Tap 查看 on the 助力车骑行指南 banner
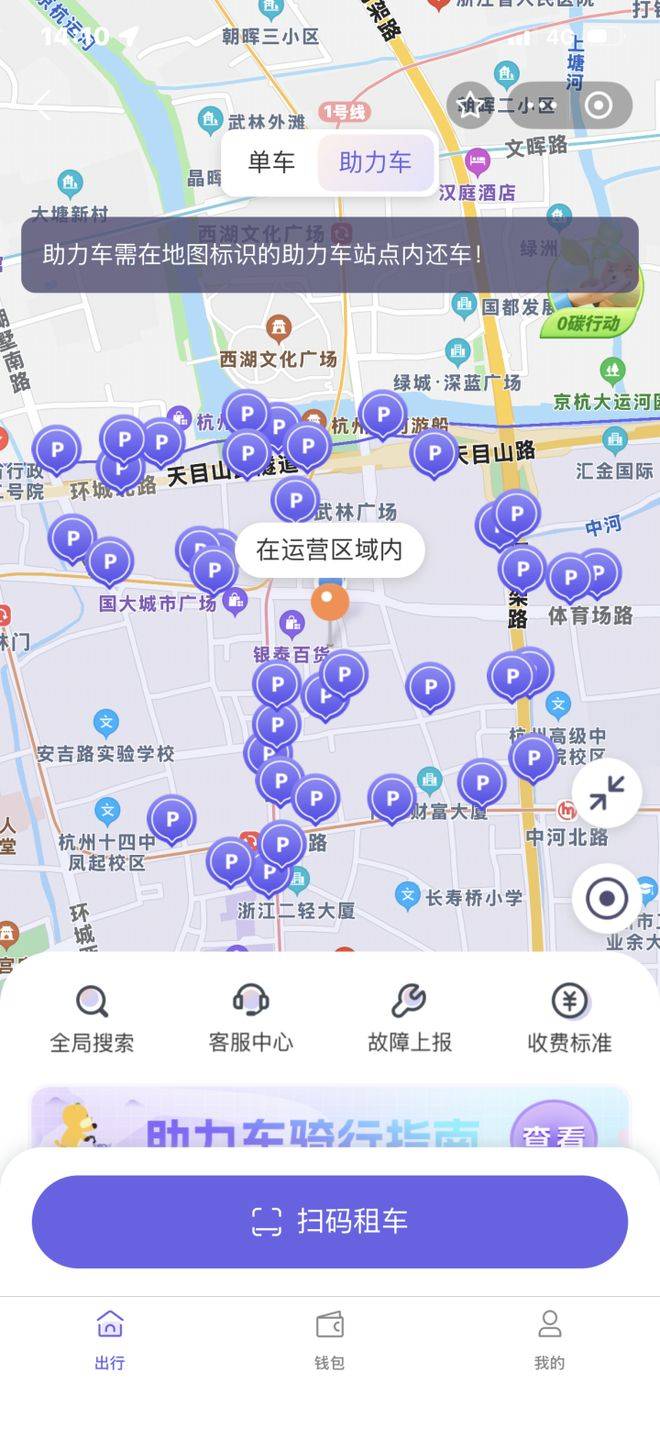 tap(553, 1135)
